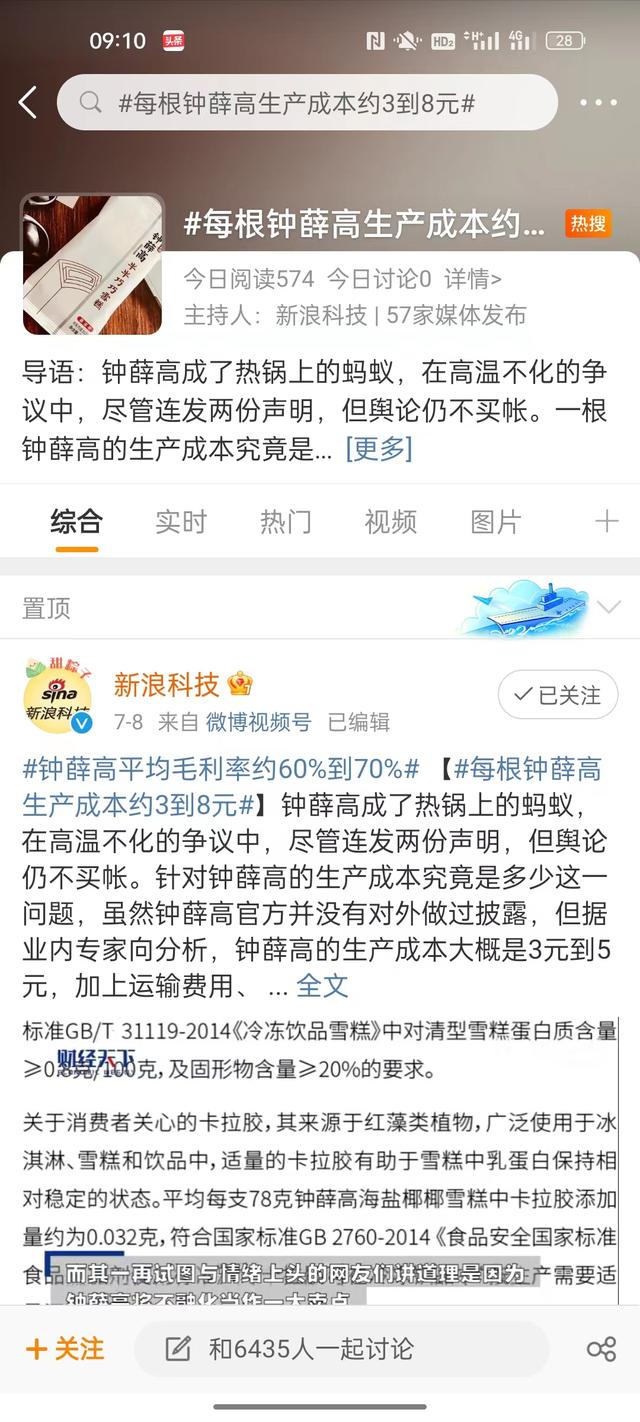Add a tab with the plus icon
This screenshot has height=1422, width=640.
point(606,521)
